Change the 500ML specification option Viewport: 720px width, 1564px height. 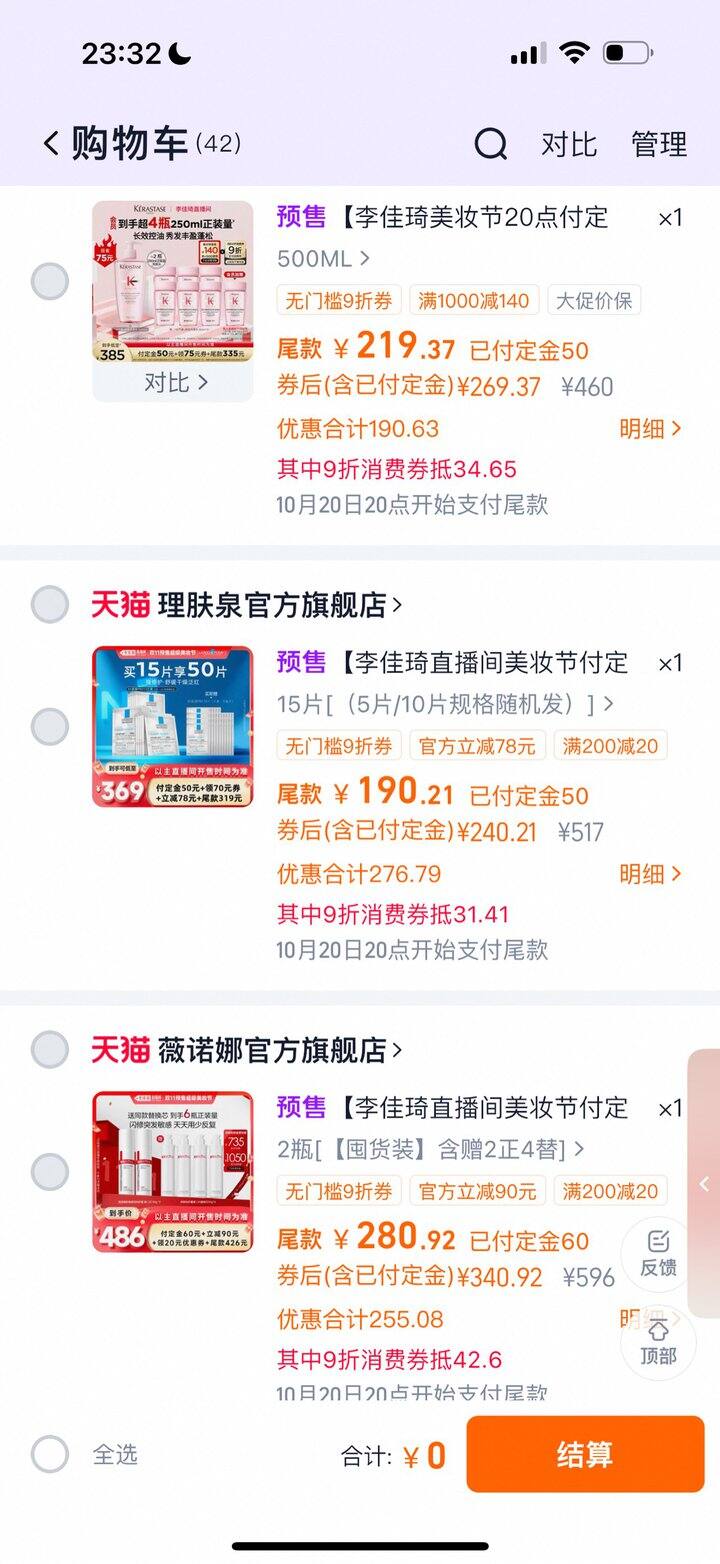pos(323,259)
